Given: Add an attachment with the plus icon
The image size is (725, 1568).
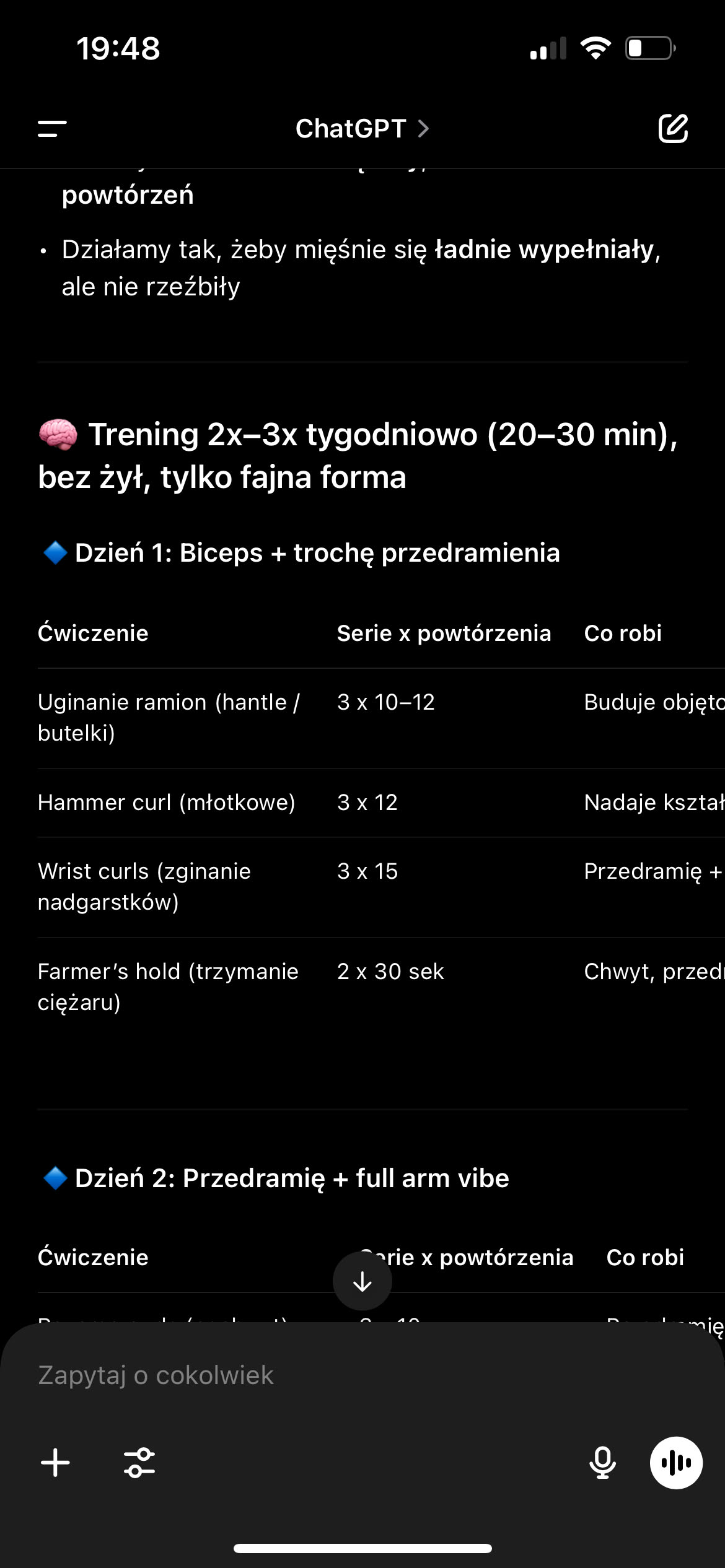Looking at the screenshot, I should 55,1463.
